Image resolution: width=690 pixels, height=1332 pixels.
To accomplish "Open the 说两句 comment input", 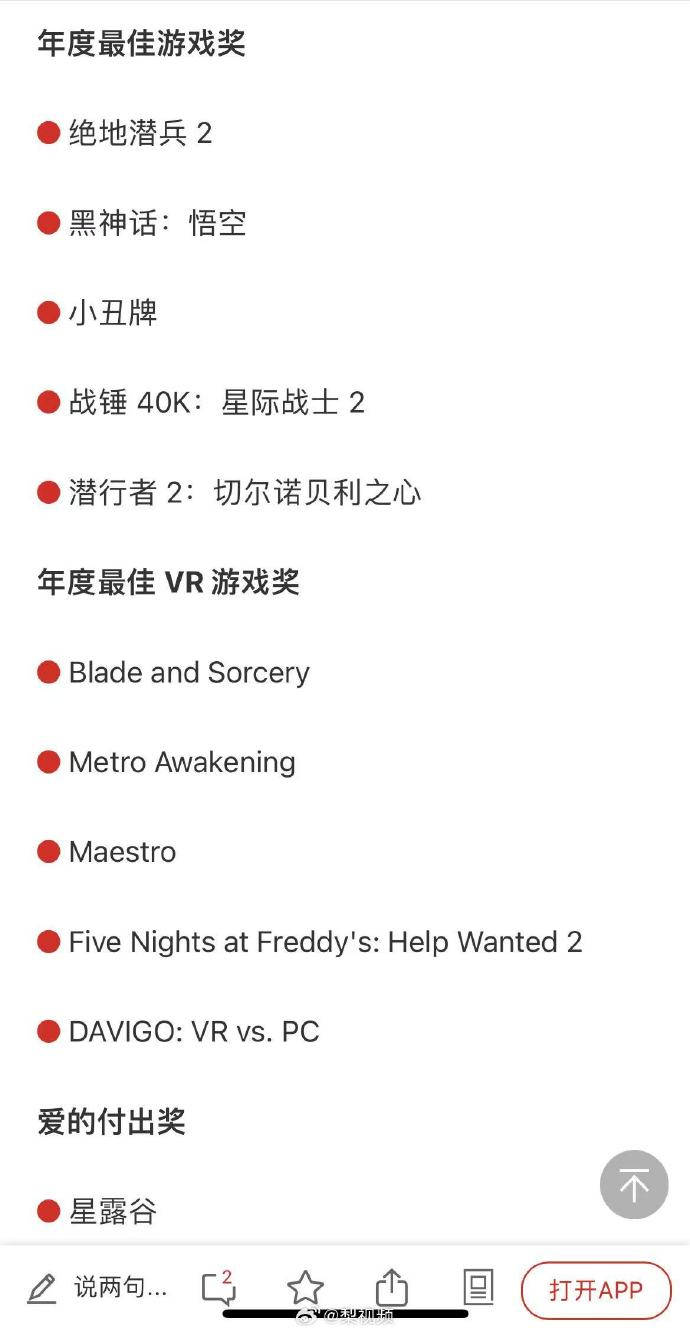I will pyautogui.click(x=97, y=1288).
